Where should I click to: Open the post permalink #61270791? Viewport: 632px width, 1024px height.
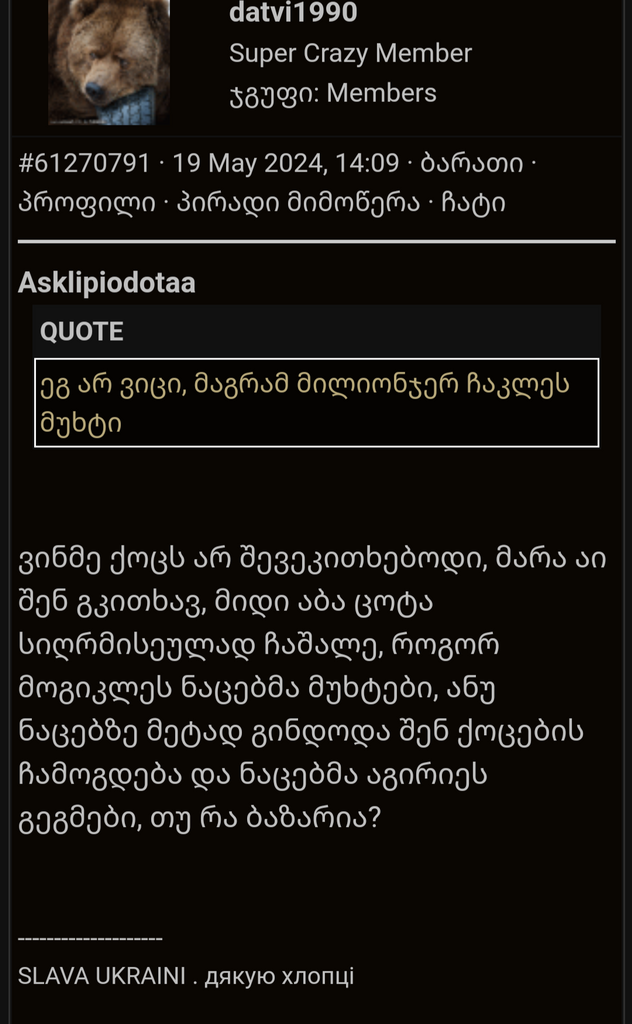[x=85, y=163]
